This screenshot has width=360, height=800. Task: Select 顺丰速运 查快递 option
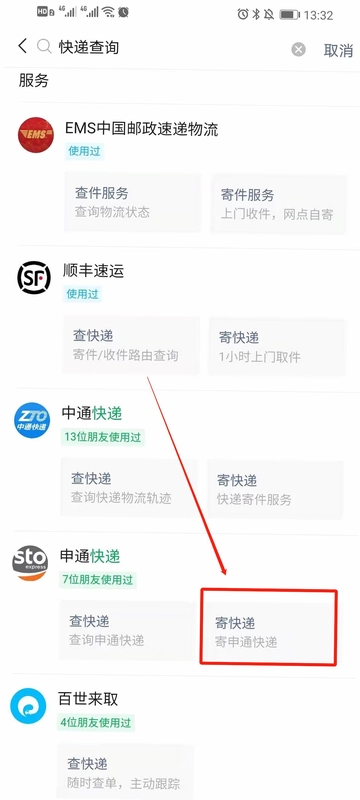[x=131, y=345]
